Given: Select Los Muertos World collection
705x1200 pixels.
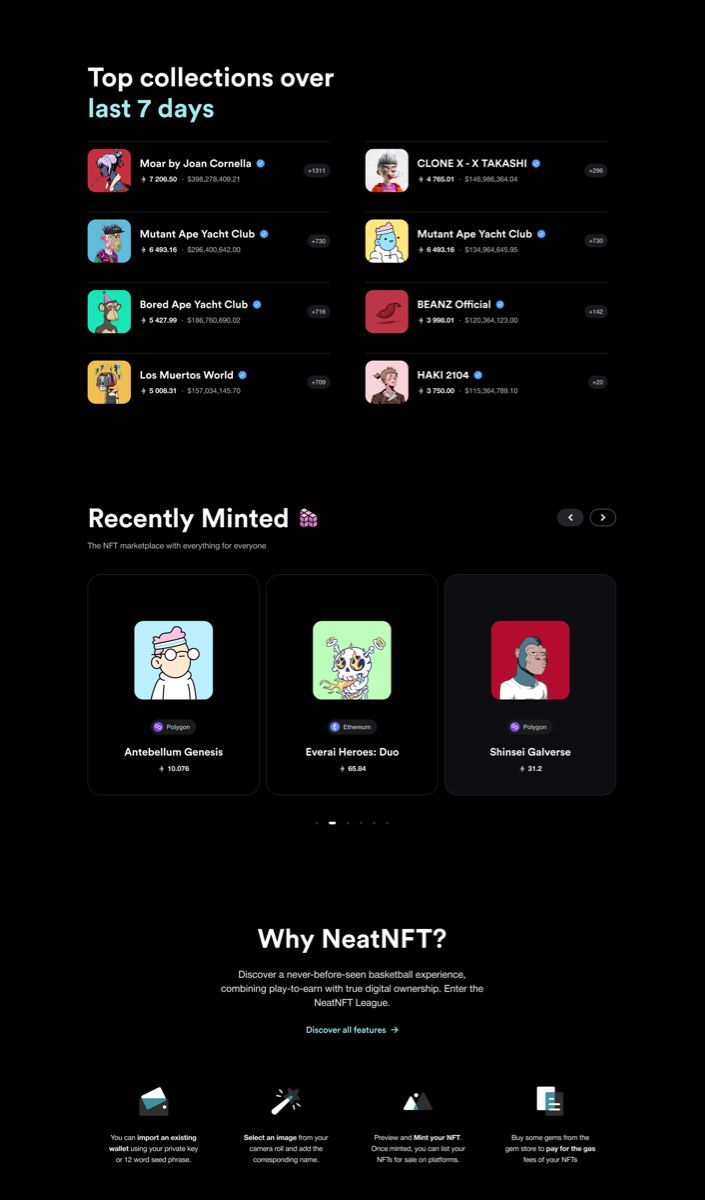Looking at the screenshot, I should point(186,375).
